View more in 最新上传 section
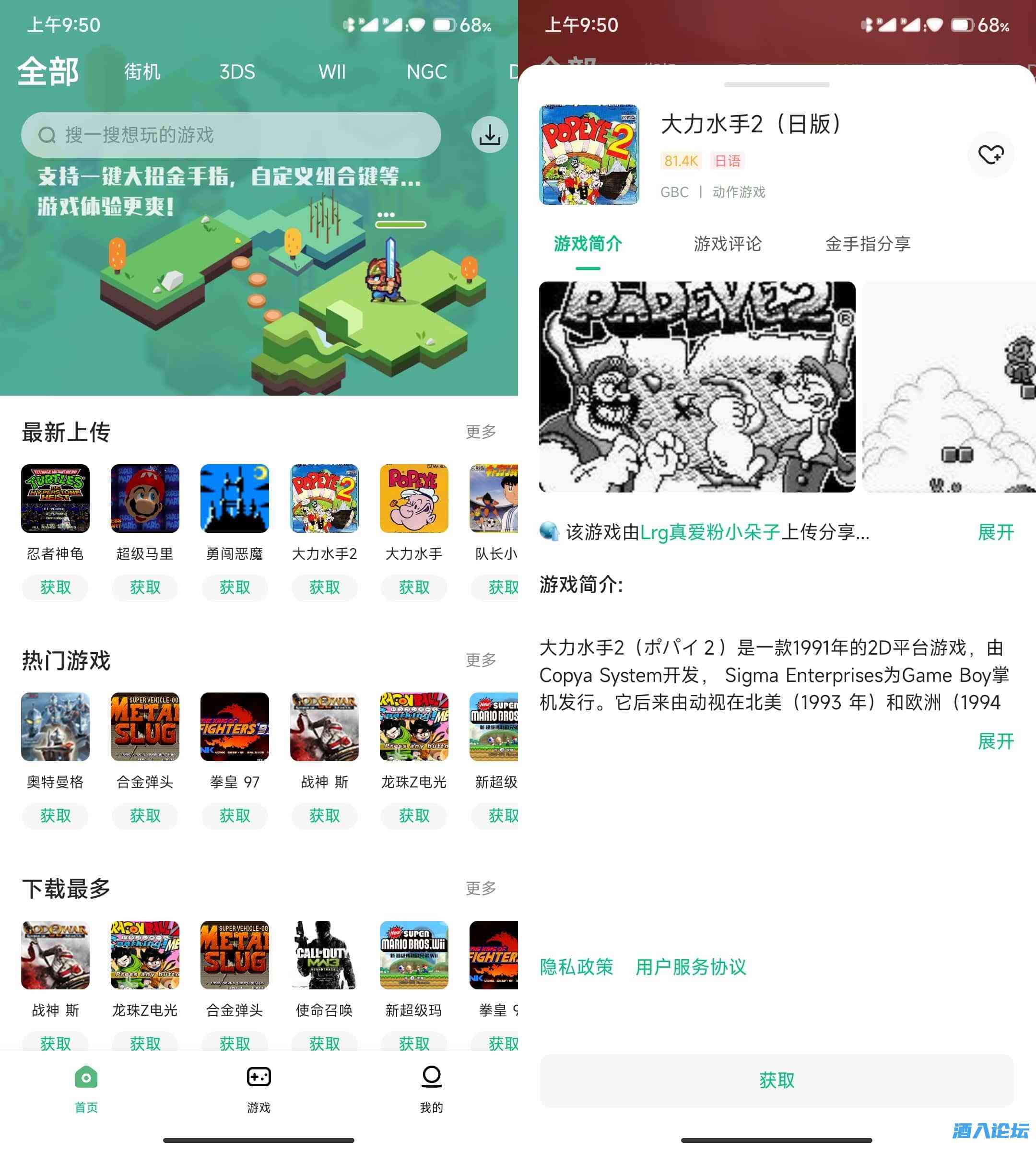 click(481, 432)
